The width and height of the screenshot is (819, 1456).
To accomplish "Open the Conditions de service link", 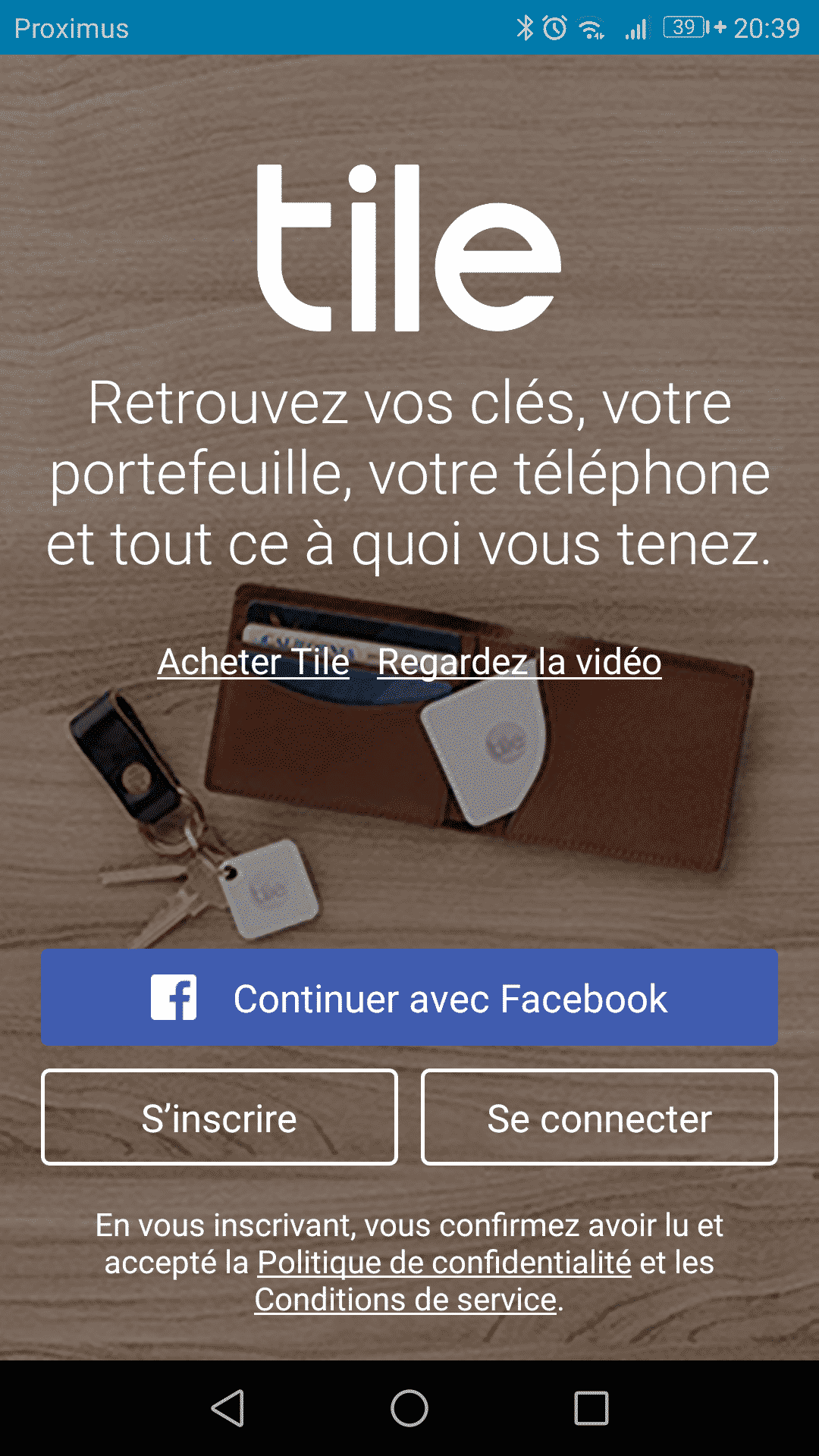I will [x=406, y=1300].
